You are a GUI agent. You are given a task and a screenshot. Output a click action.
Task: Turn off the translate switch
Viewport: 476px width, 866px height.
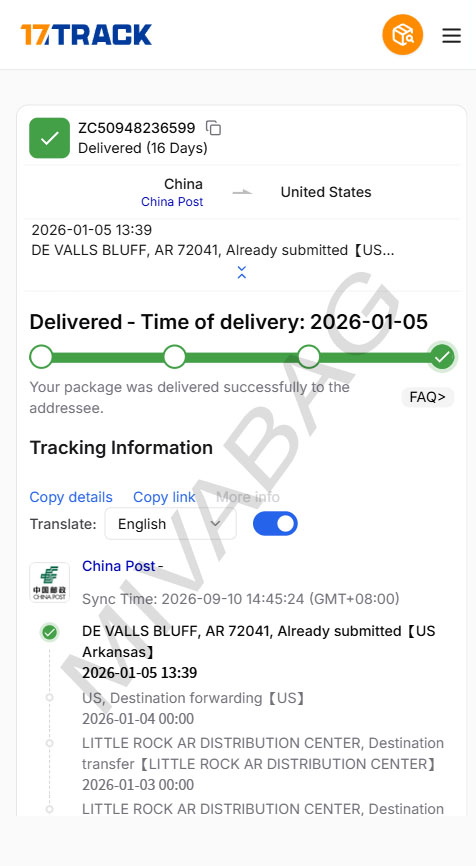[x=275, y=524]
